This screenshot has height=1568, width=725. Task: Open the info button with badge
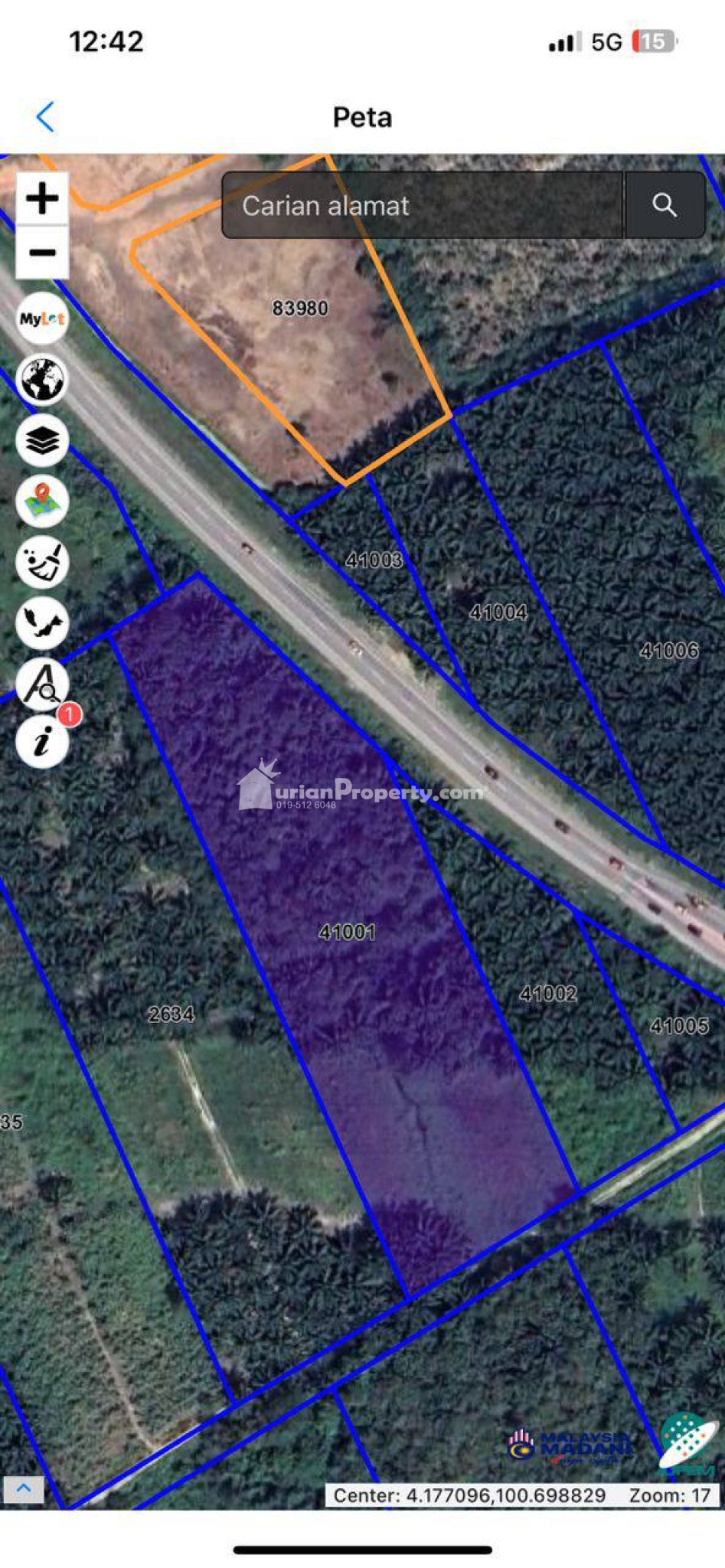coord(42,741)
